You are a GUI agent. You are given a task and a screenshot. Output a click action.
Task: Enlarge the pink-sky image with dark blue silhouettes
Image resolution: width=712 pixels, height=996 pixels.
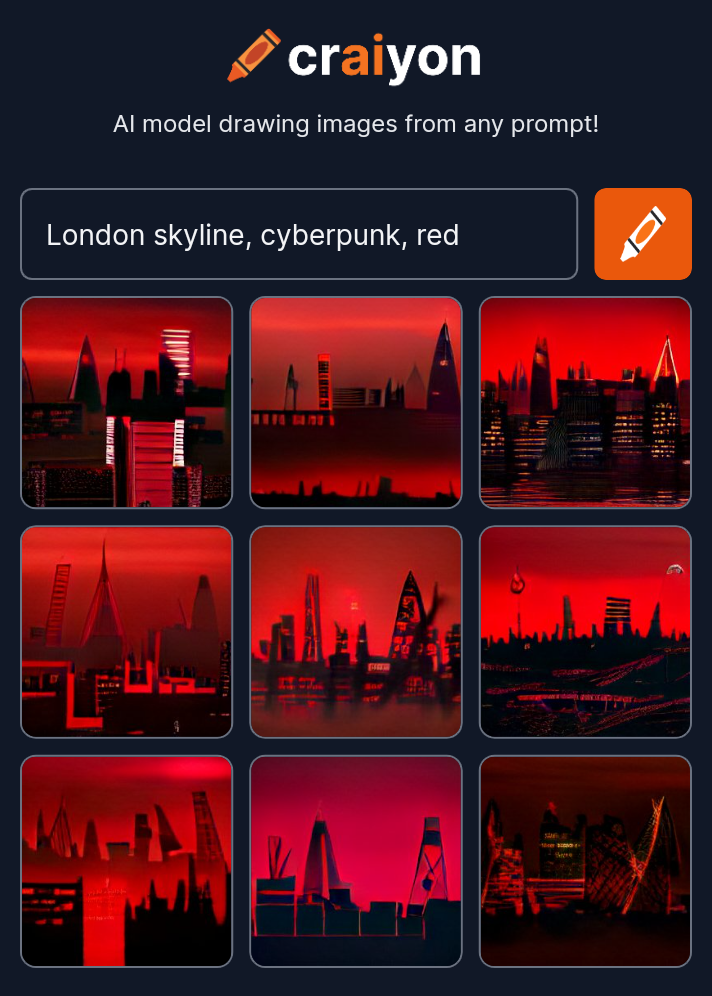pos(356,861)
